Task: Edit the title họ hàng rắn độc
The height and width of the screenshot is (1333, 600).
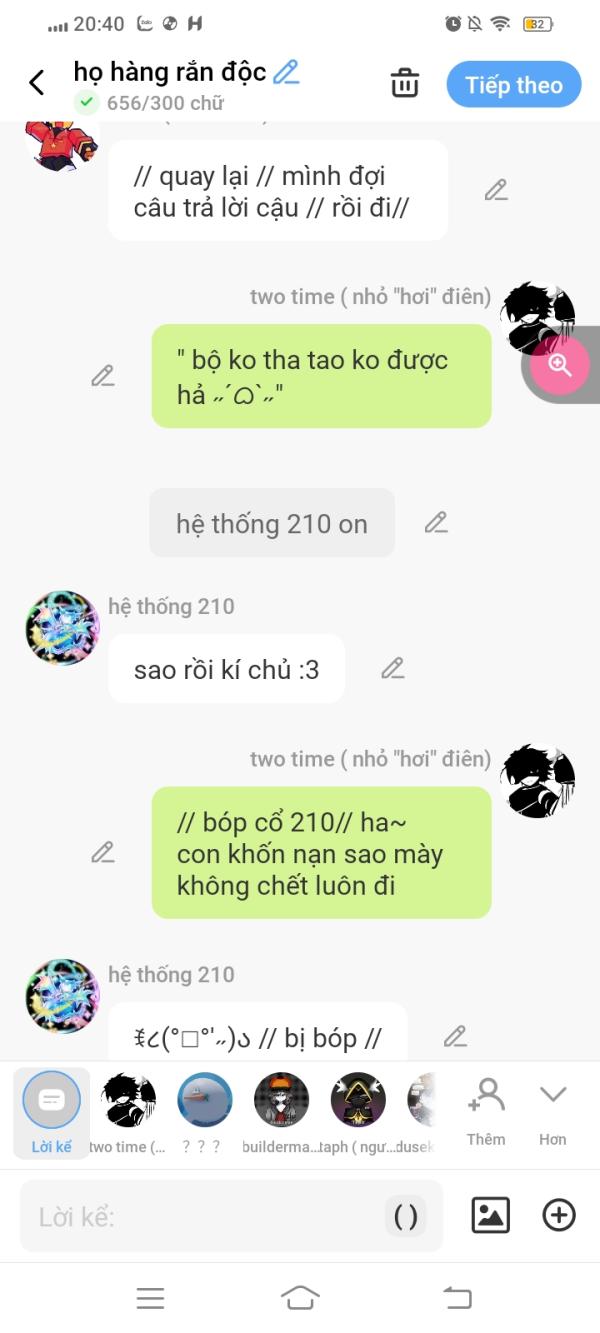Action: point(287,72)
